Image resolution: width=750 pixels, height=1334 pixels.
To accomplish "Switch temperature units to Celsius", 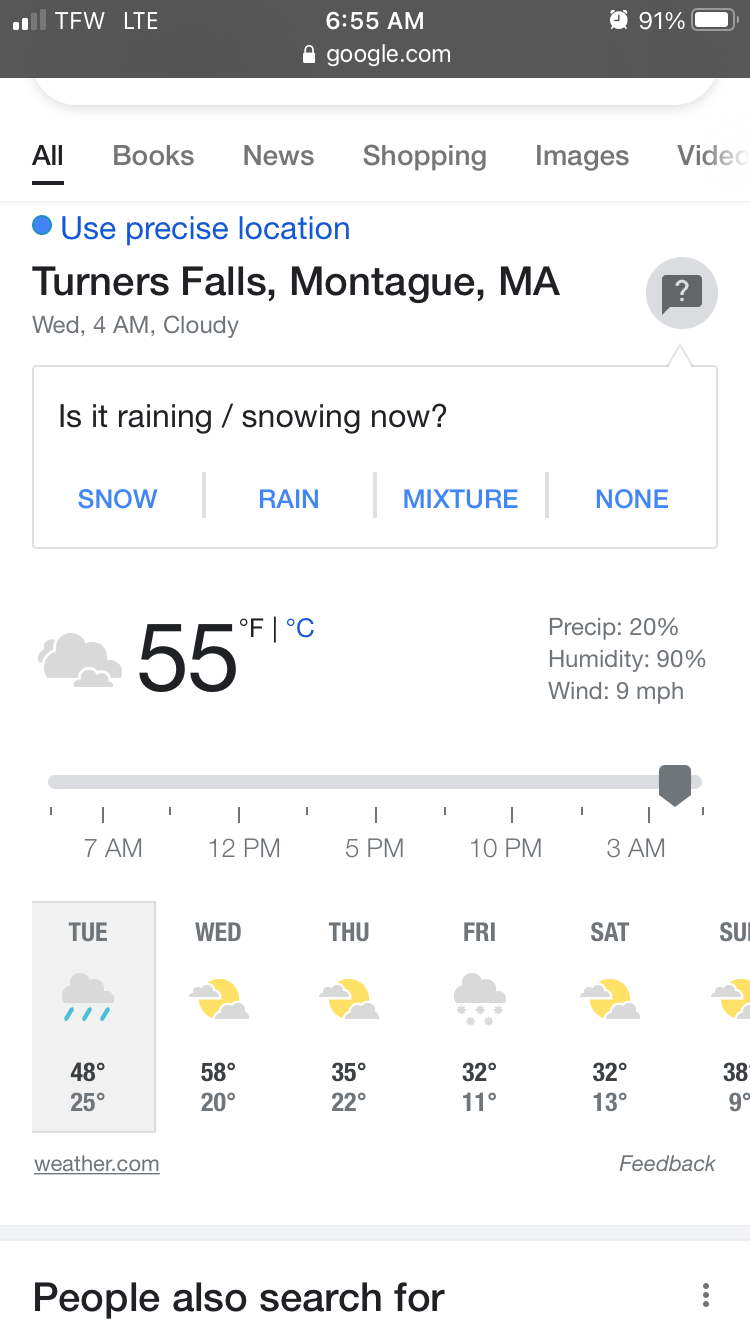I will (x=300, y=628).
